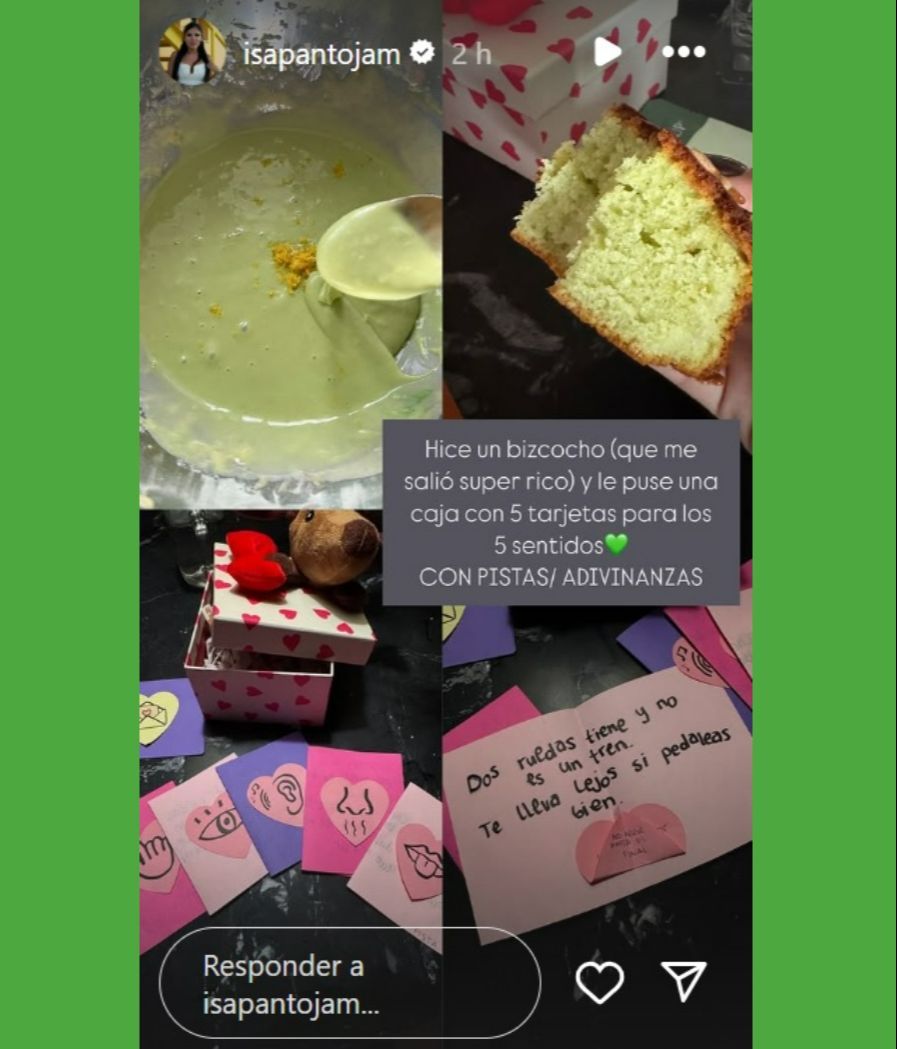Tap the Responder a isapantojam reply field
Image resolution: width=897 pixels, height=1049 pixels.
tap(349, 985)
